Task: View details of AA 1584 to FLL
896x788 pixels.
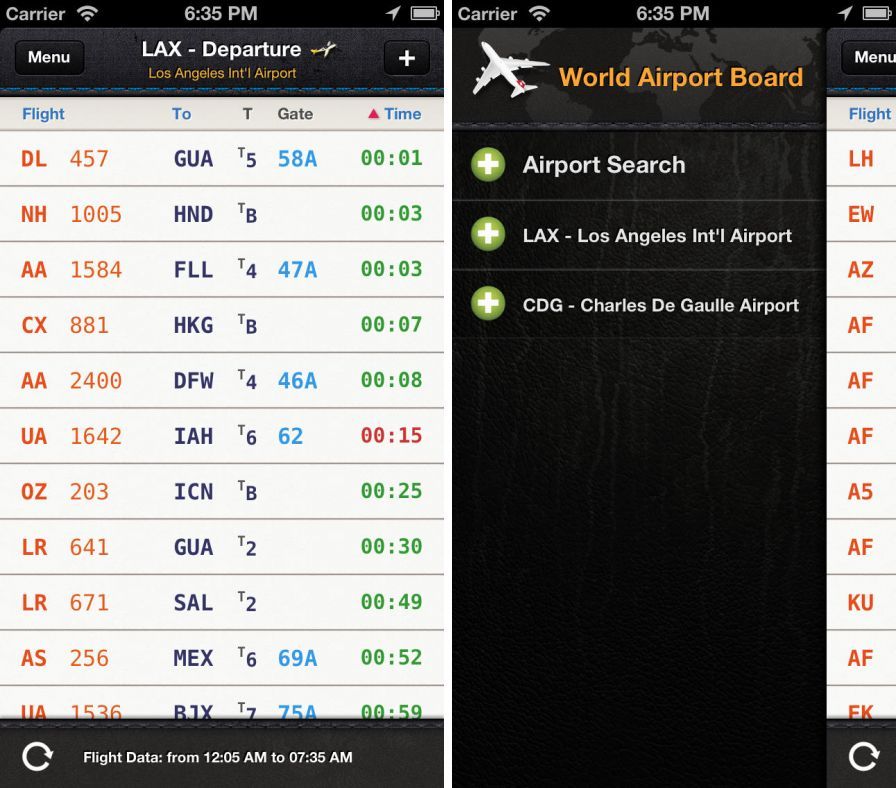Action: (221, 269)
